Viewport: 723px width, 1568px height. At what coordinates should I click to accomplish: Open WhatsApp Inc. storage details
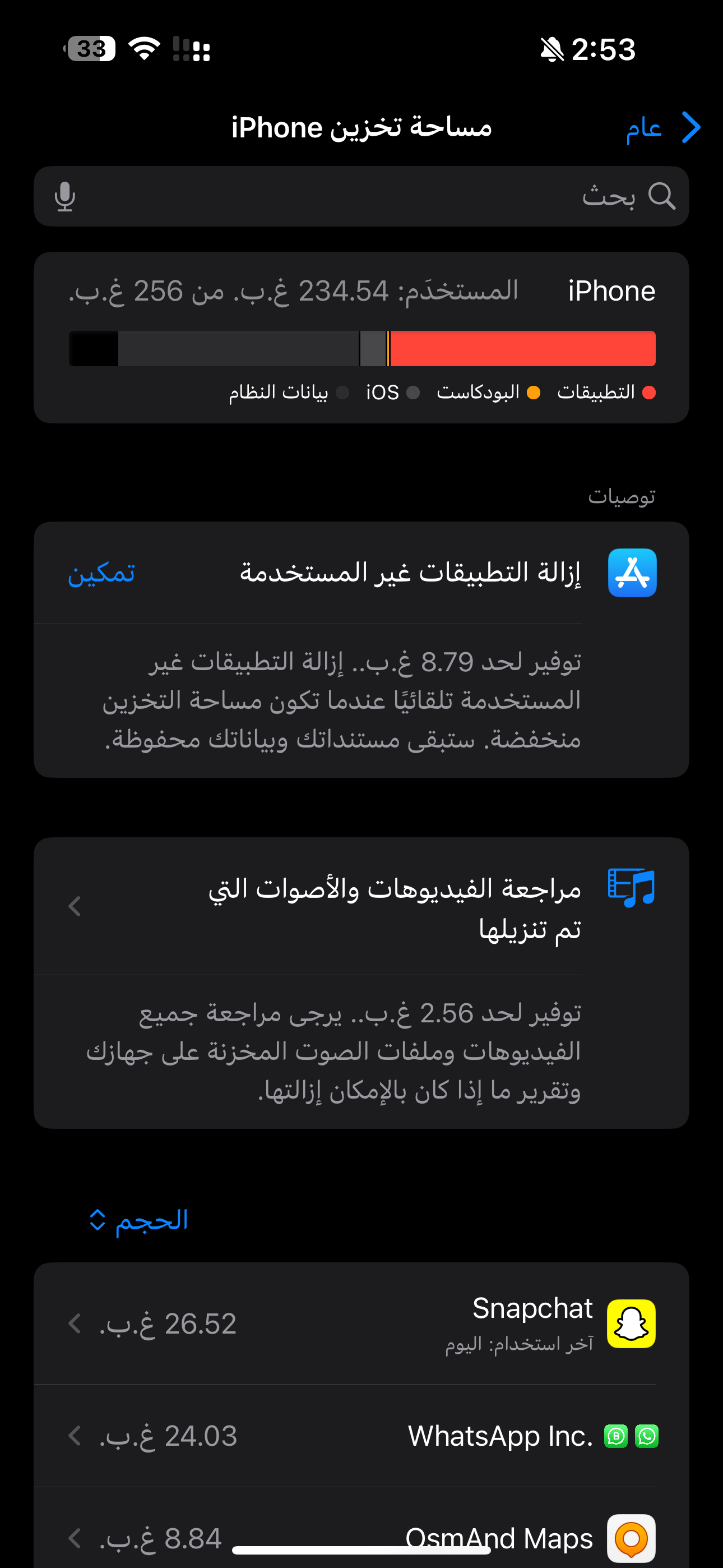click(361, 1436)
